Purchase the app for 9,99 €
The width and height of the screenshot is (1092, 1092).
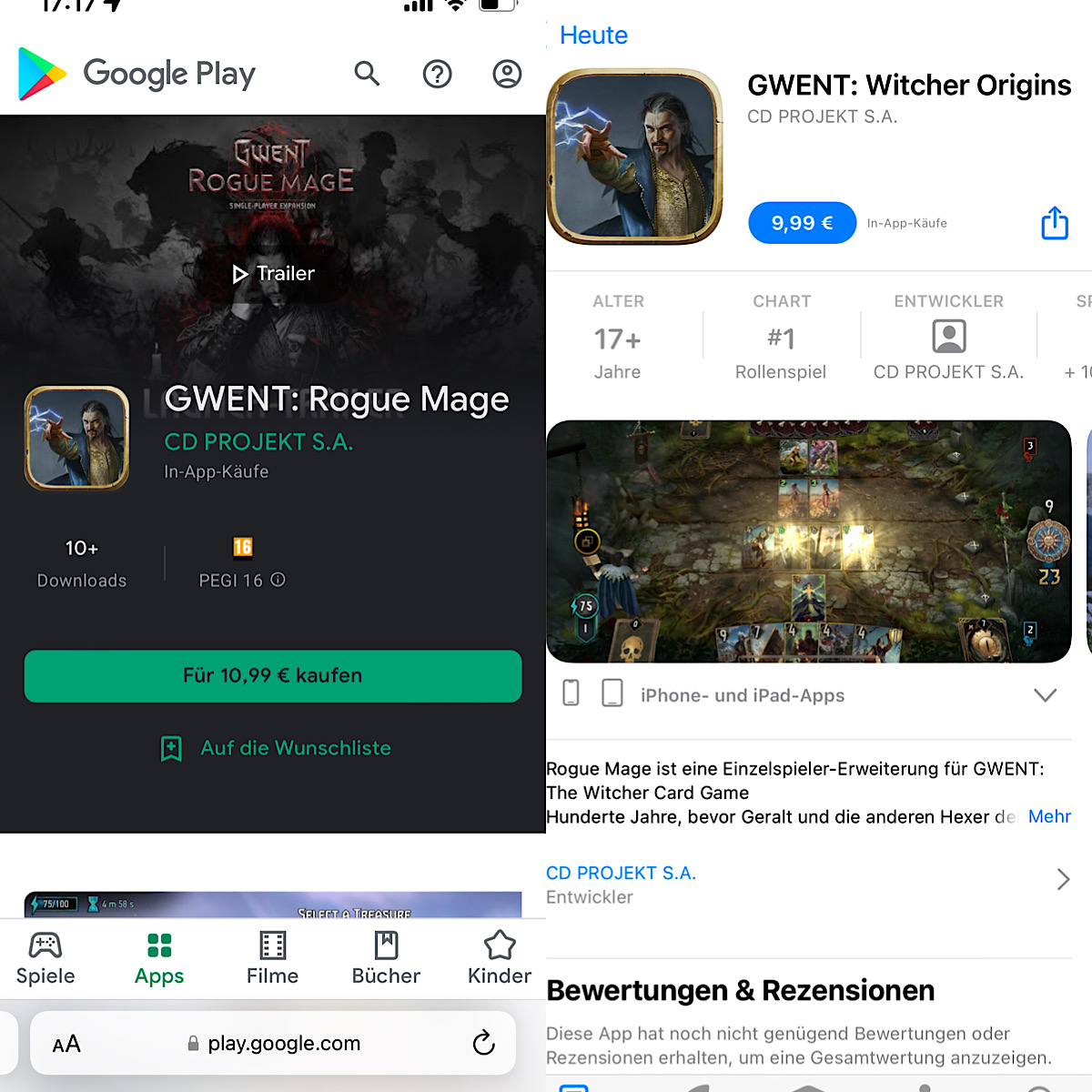802,223
